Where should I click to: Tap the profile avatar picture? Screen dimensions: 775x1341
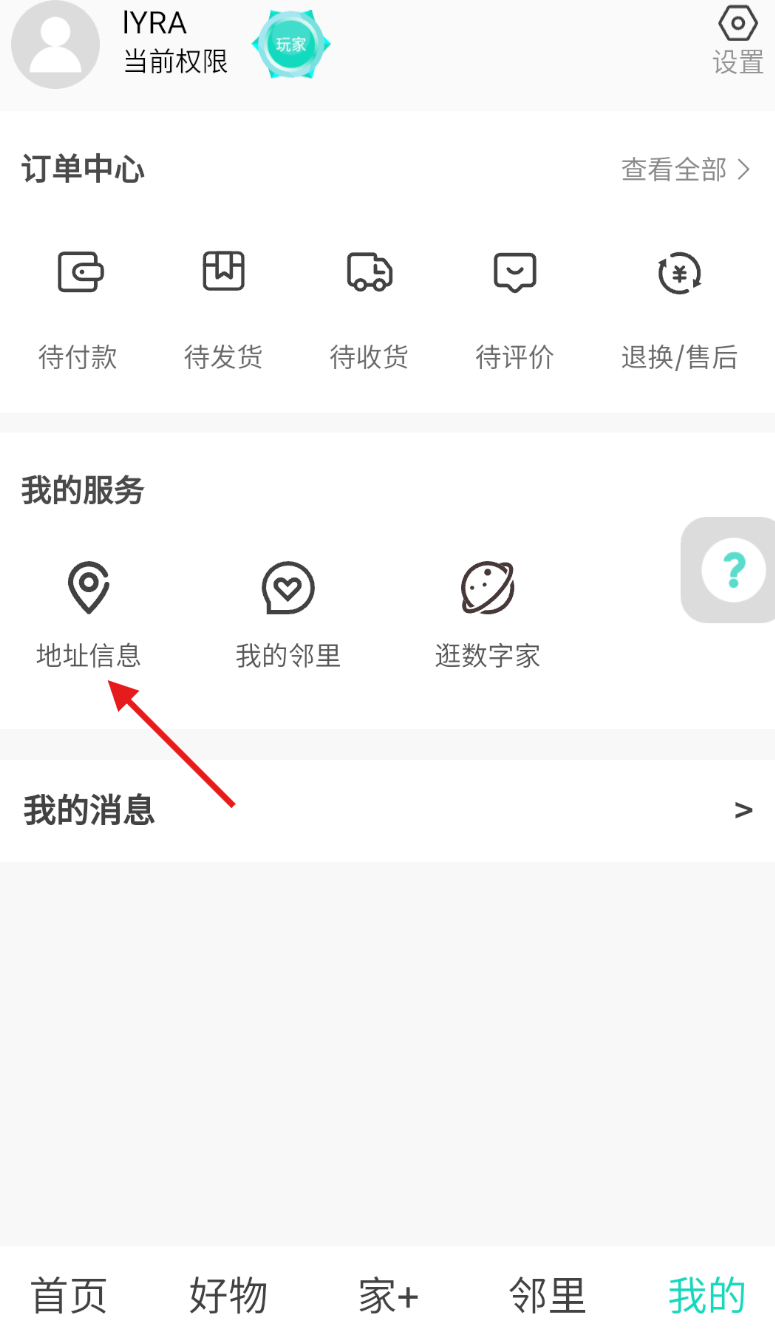(56, 45)
